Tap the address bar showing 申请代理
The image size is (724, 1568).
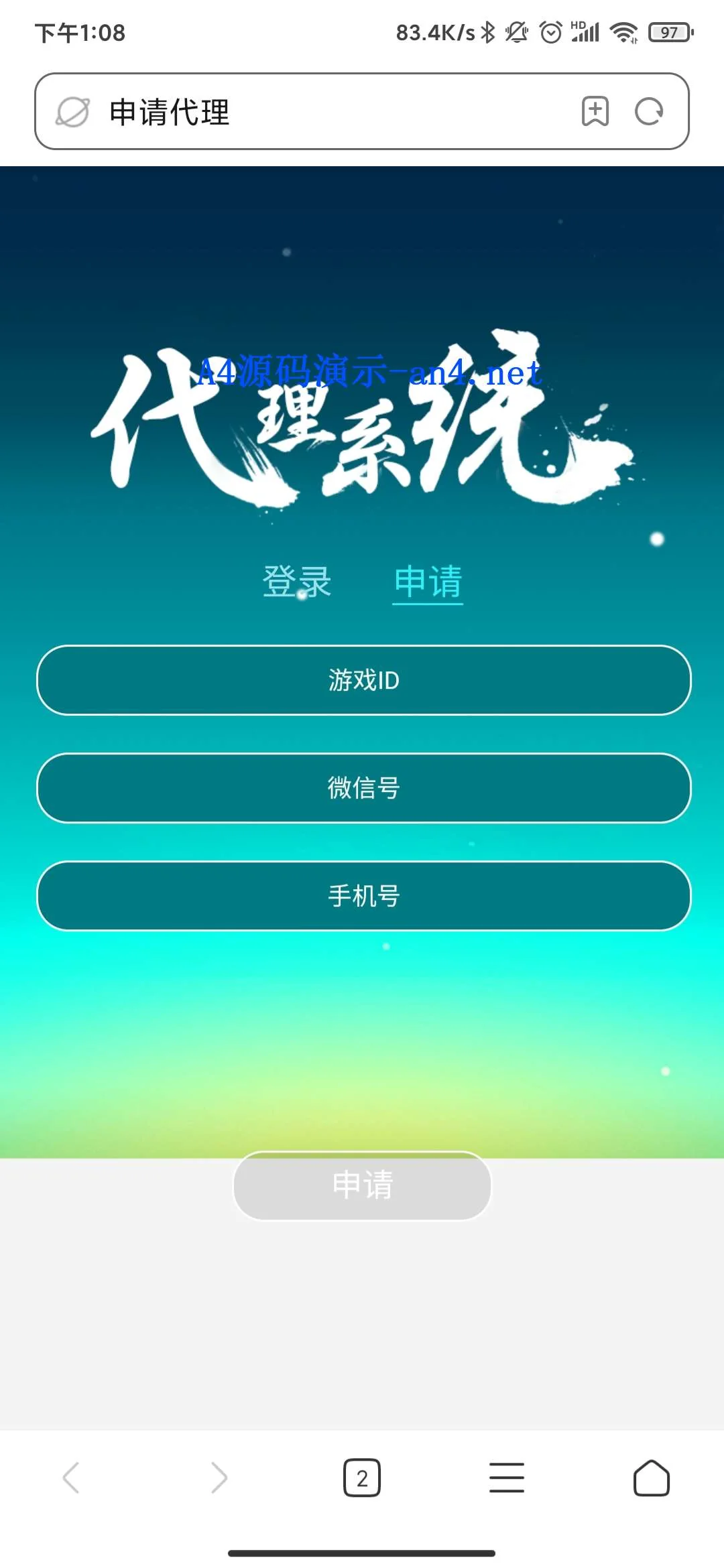(x=322, y=111)
